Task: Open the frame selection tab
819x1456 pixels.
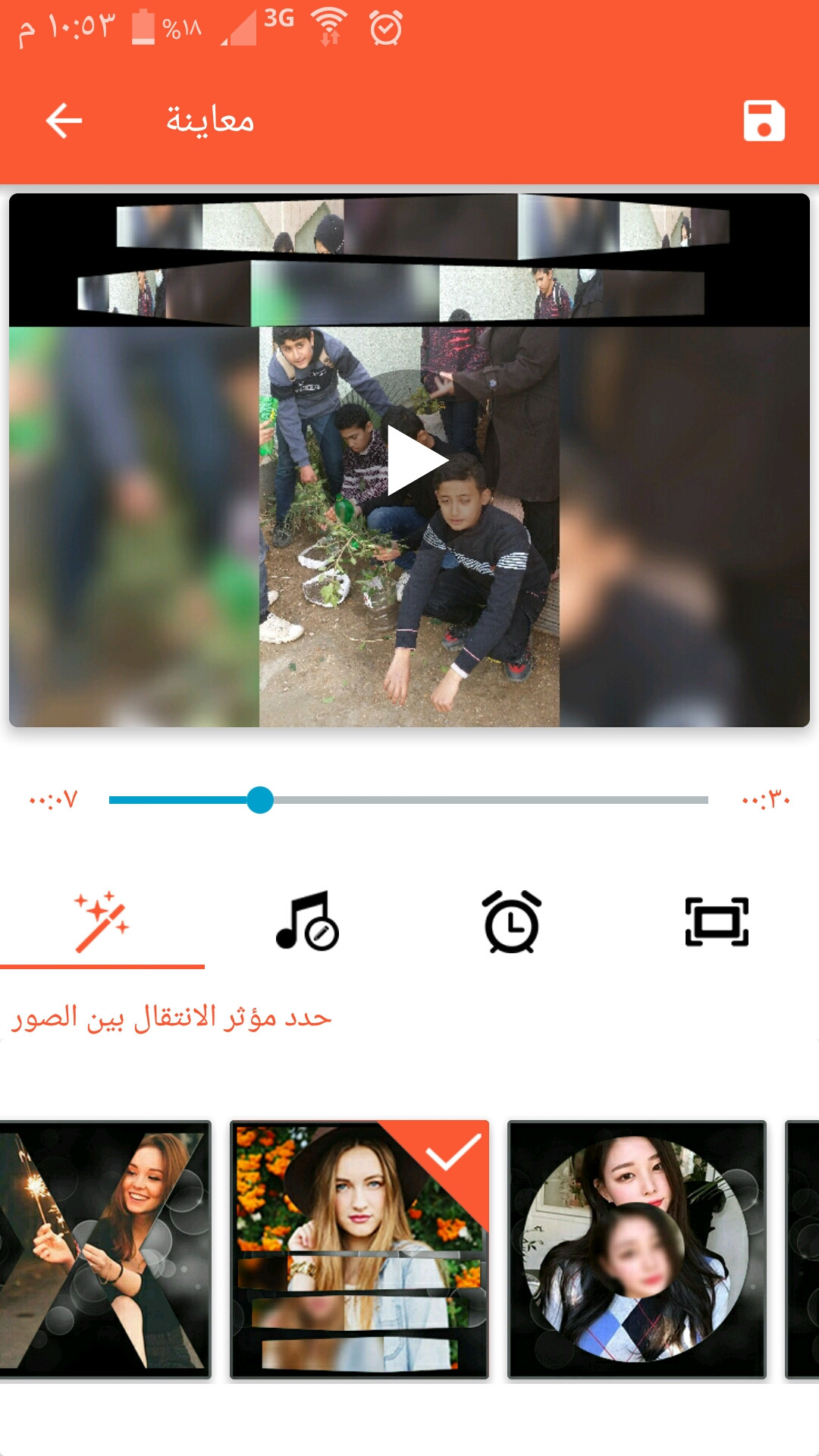Action: pyautogui.click(x=717, y=922)
